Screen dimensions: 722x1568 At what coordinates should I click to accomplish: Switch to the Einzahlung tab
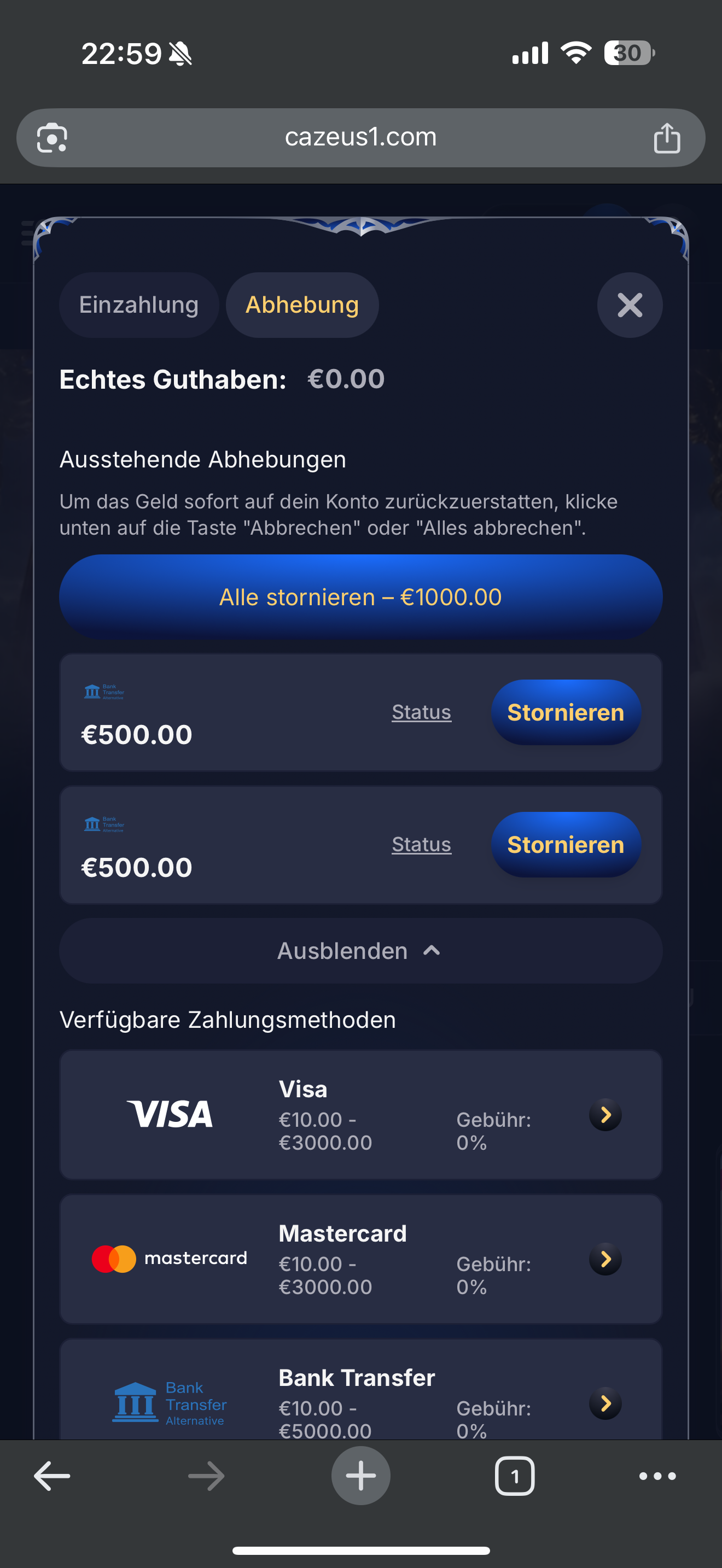click(139, 305)
